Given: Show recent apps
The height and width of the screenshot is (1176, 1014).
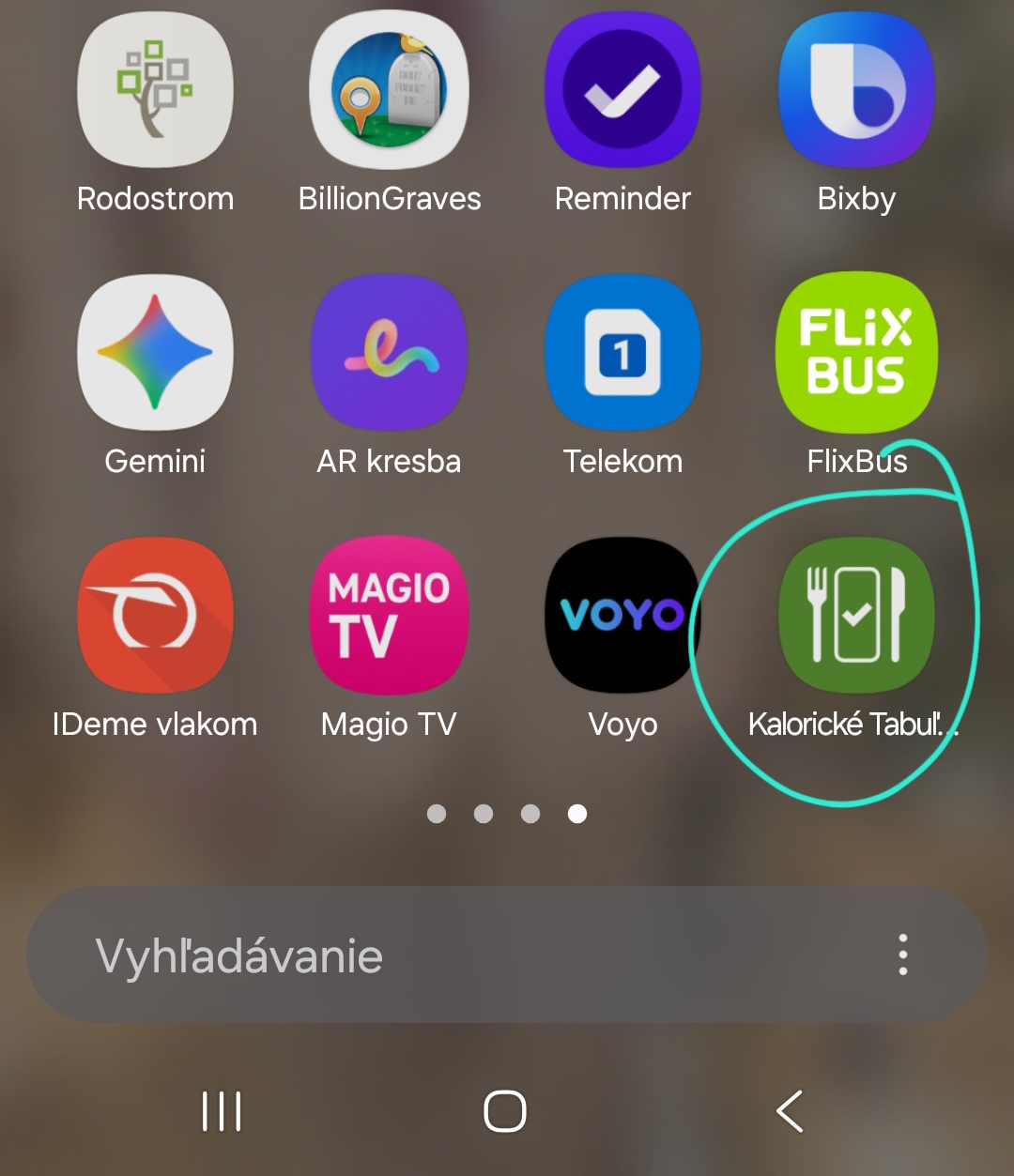Looking at the screenshot, I should 222,1111.
